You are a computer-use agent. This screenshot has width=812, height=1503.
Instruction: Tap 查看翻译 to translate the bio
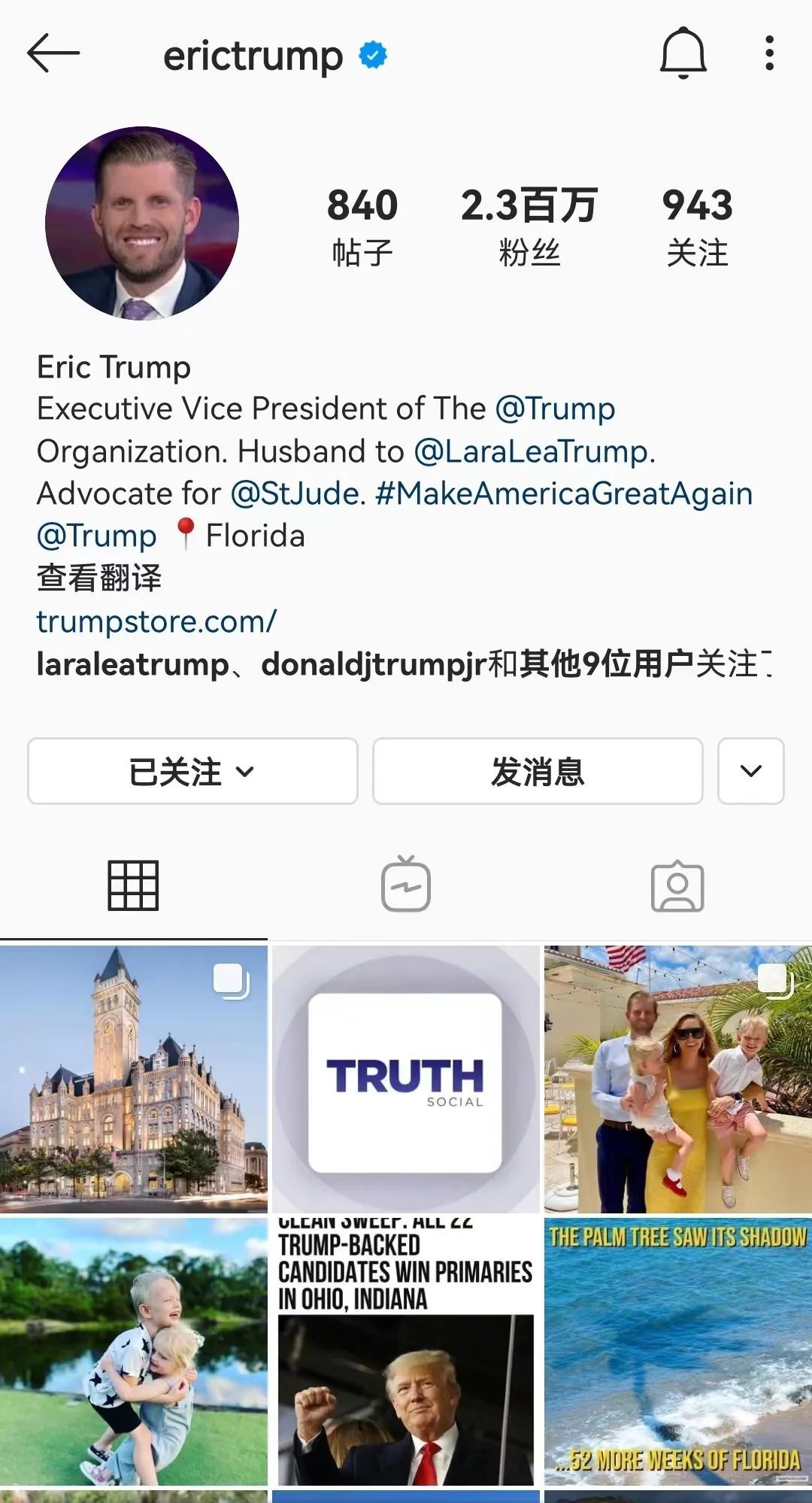(99, 578)
